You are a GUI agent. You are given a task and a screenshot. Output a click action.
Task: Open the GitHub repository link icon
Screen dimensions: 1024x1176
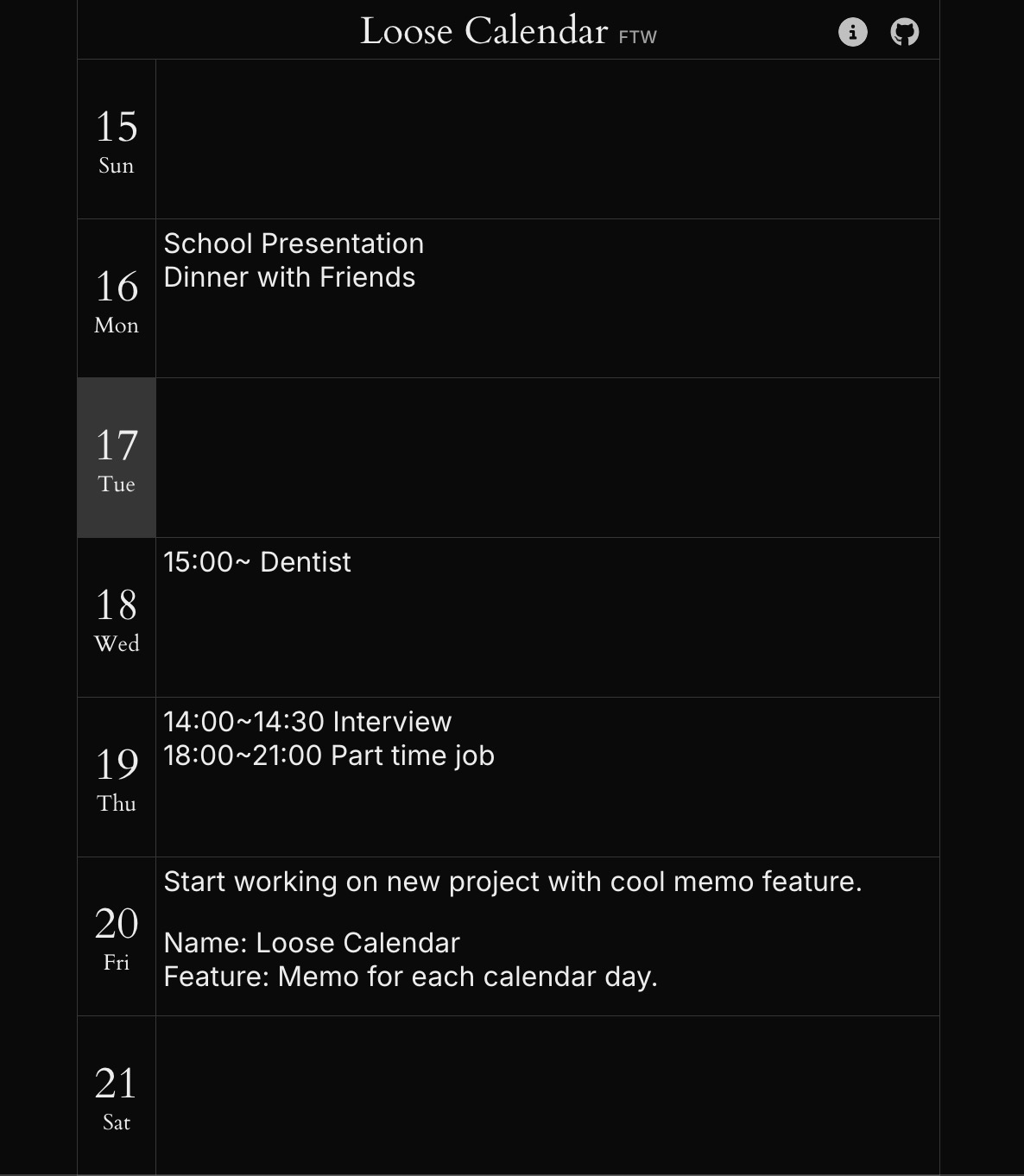click(x=904, y=32)
